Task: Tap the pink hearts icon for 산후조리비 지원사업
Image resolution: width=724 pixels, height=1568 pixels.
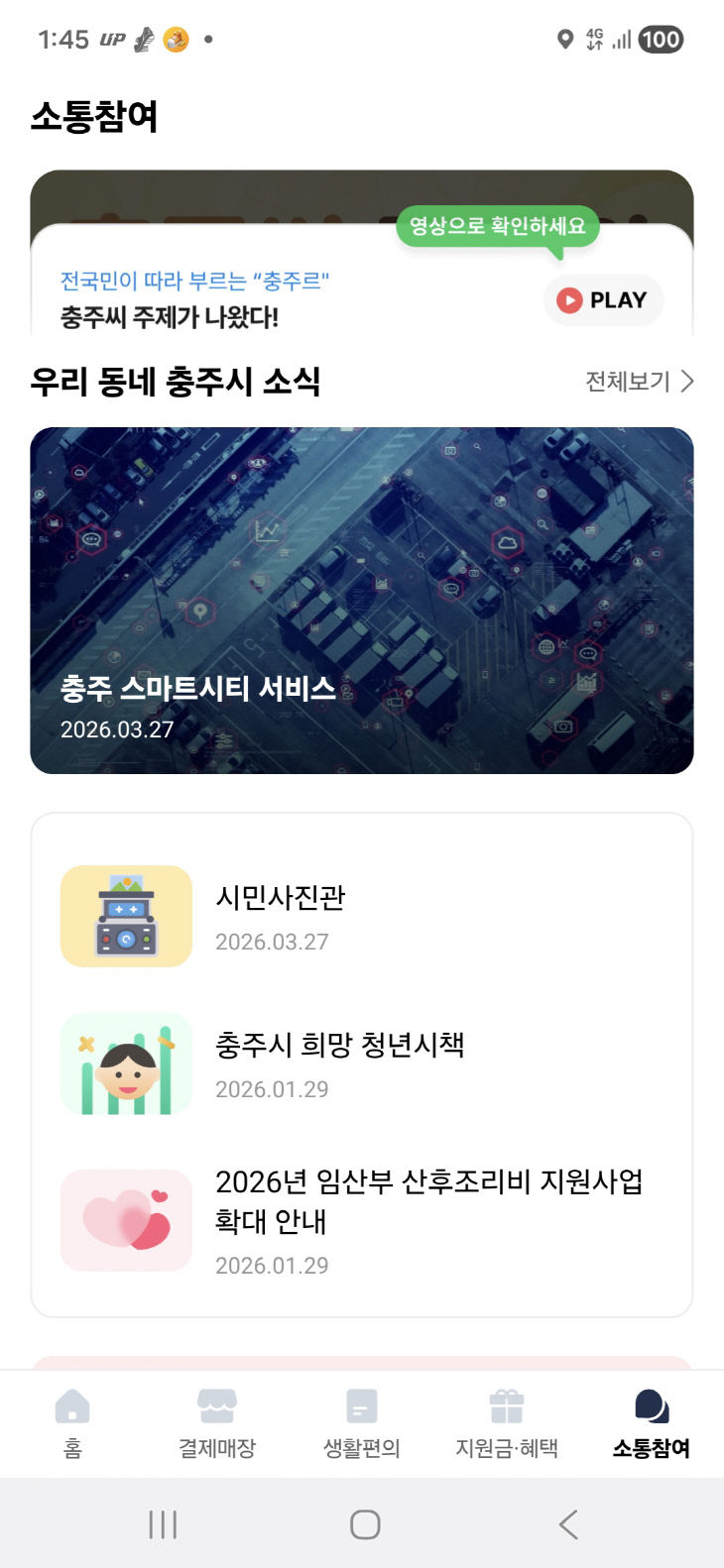Action: 126,1219
